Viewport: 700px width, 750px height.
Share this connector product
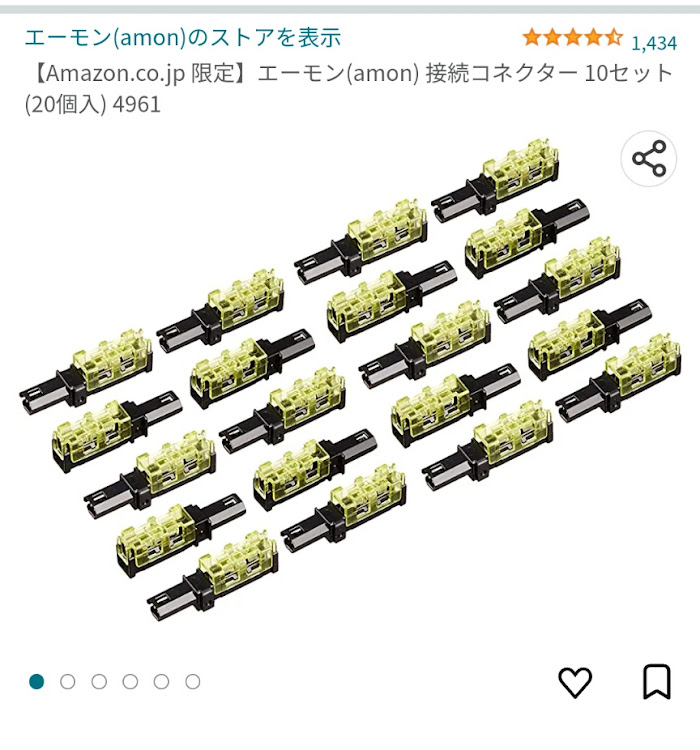tap(649, 158)
